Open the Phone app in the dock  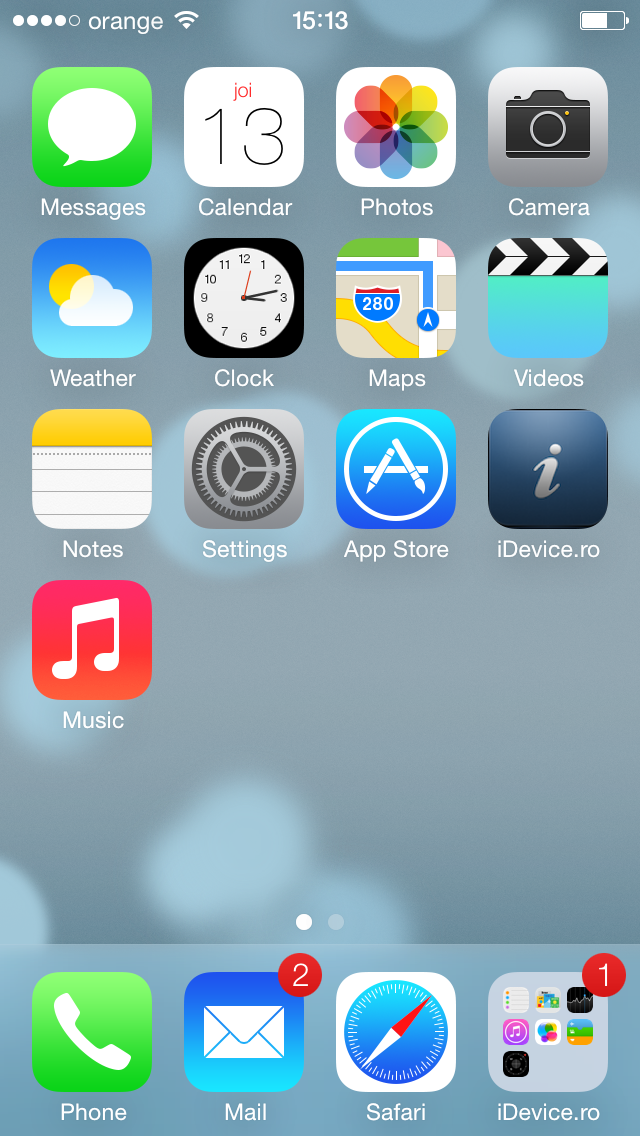coord(92,1032)
